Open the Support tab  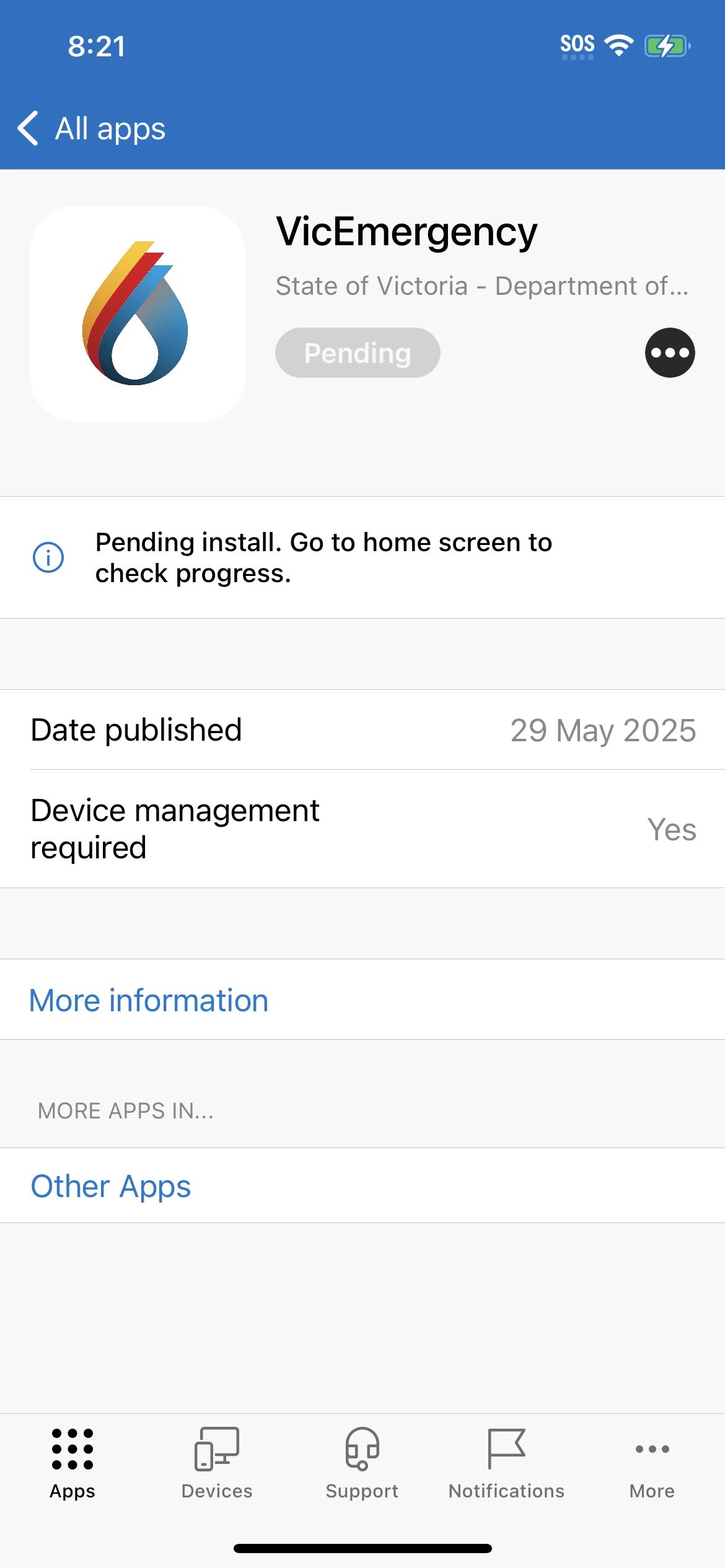click(362, 1463)
